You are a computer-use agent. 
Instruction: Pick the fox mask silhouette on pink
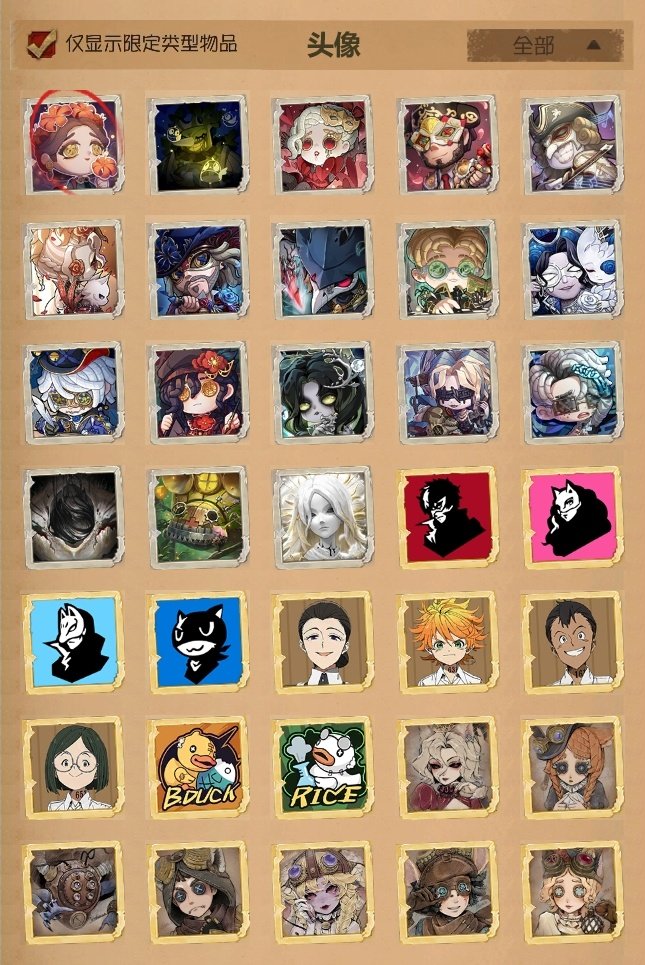point(572,517)
